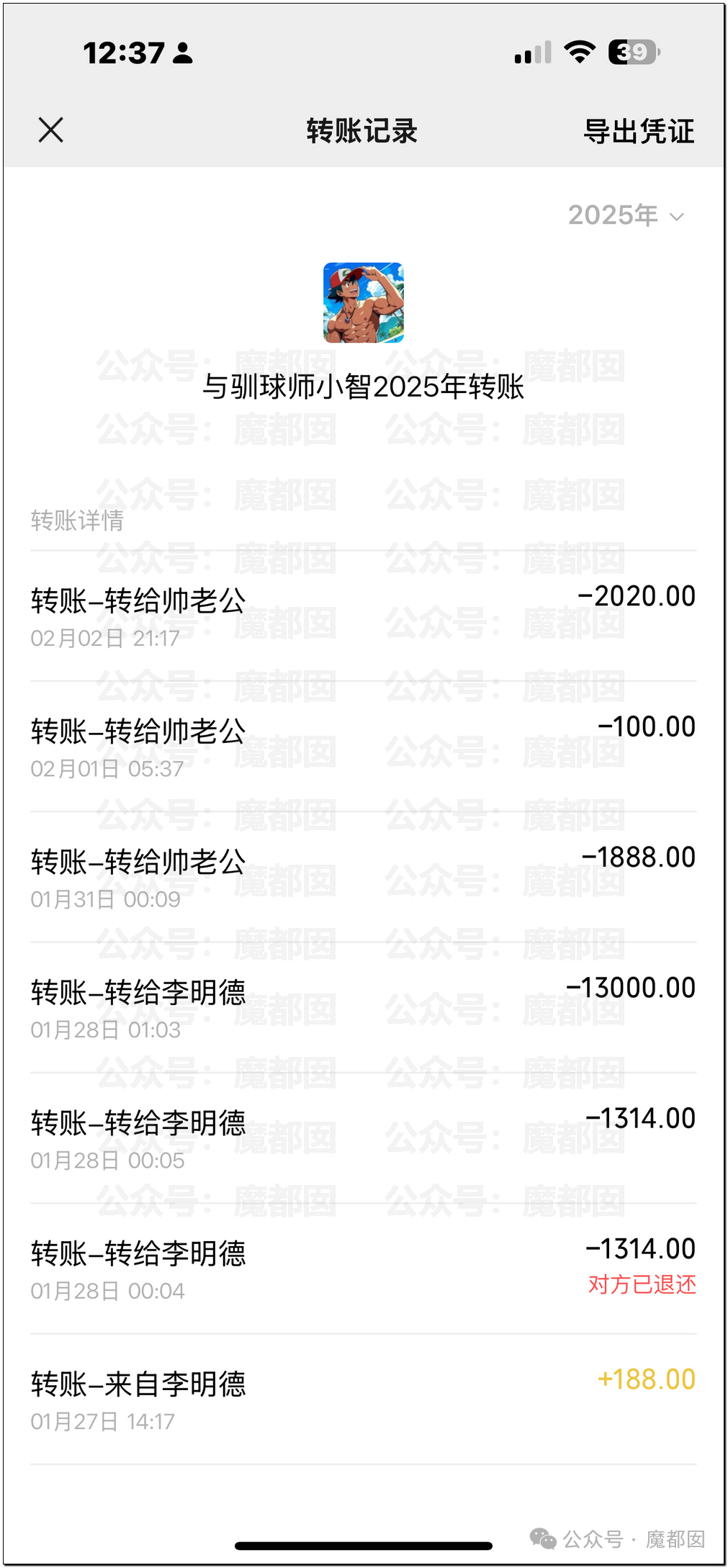
Task: Open the -13000.00 transfer to 李明德
Action: (364, 1008)
